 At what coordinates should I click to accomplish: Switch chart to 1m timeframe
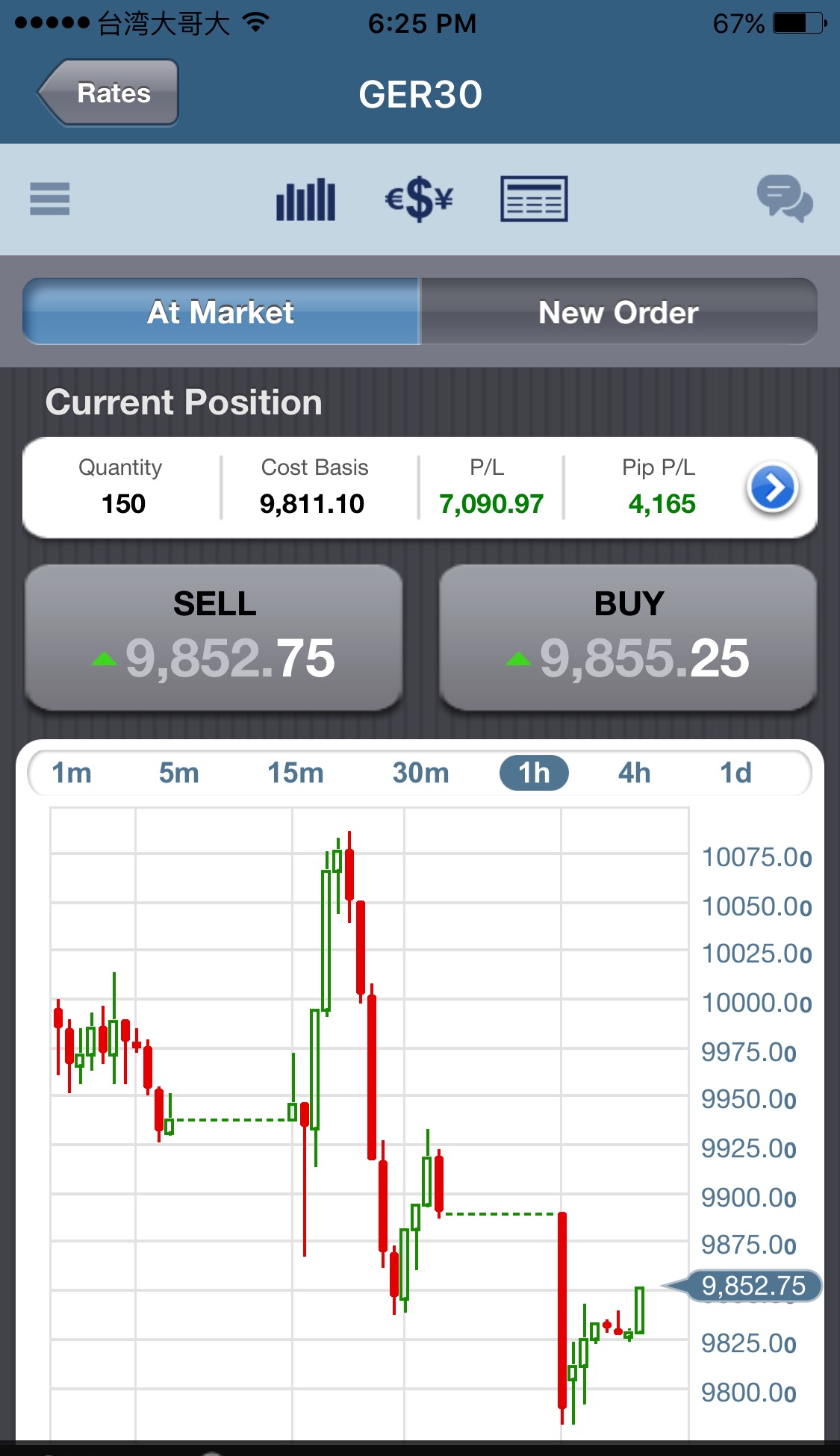[72, 773]
